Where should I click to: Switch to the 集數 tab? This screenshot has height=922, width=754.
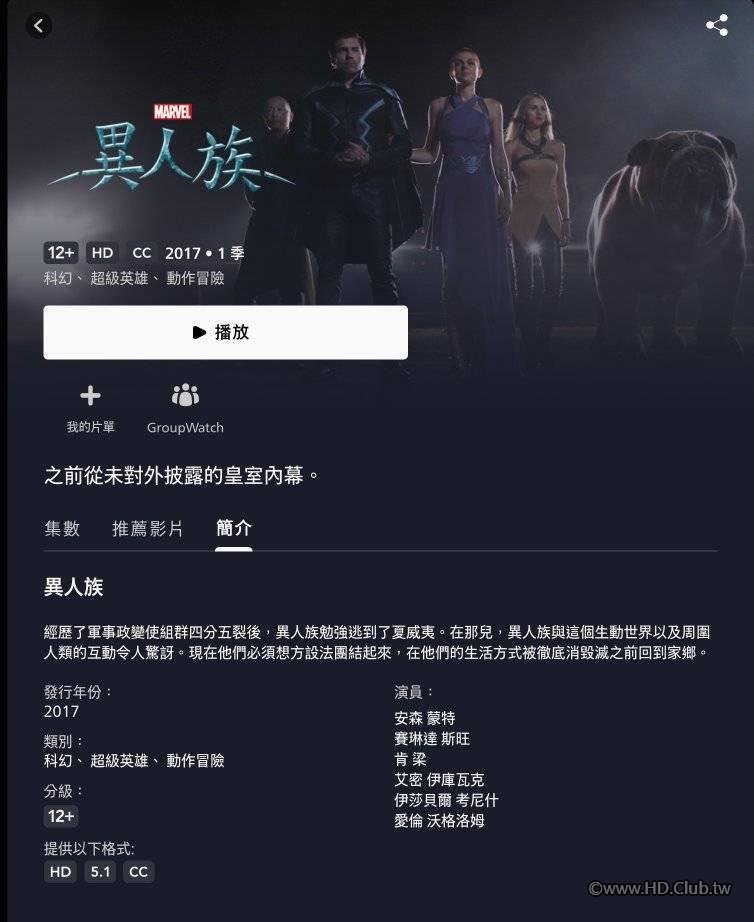click(62, 528)
